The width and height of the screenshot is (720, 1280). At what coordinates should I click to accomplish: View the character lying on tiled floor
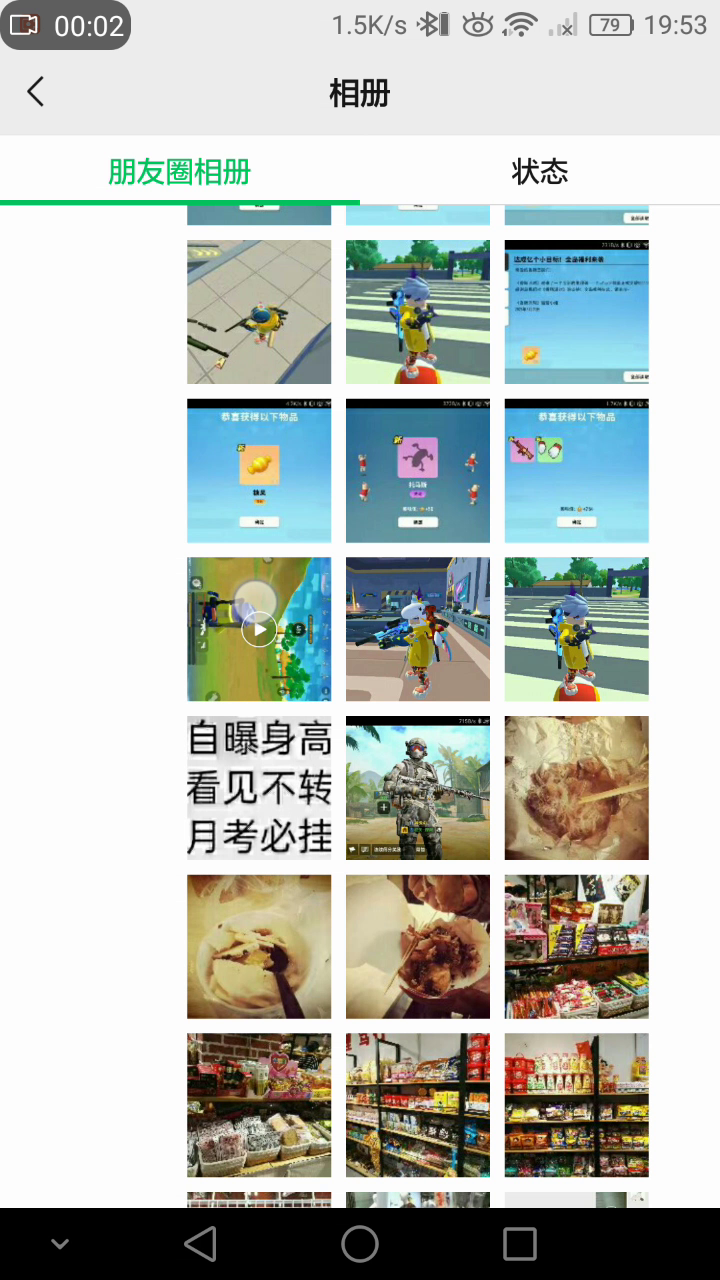coord(259,312)
